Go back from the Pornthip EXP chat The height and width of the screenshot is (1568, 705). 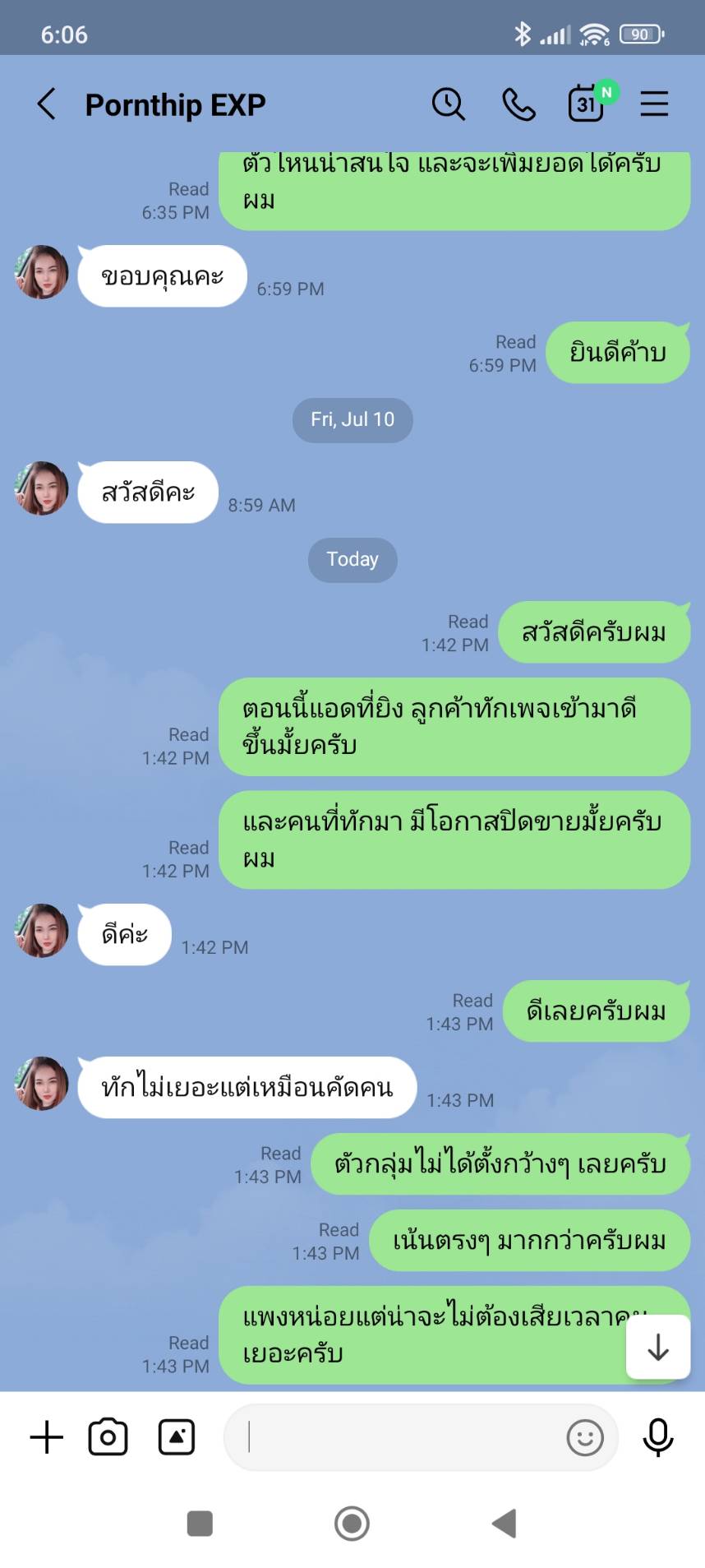pyautogui.click(x=47, y=104)
